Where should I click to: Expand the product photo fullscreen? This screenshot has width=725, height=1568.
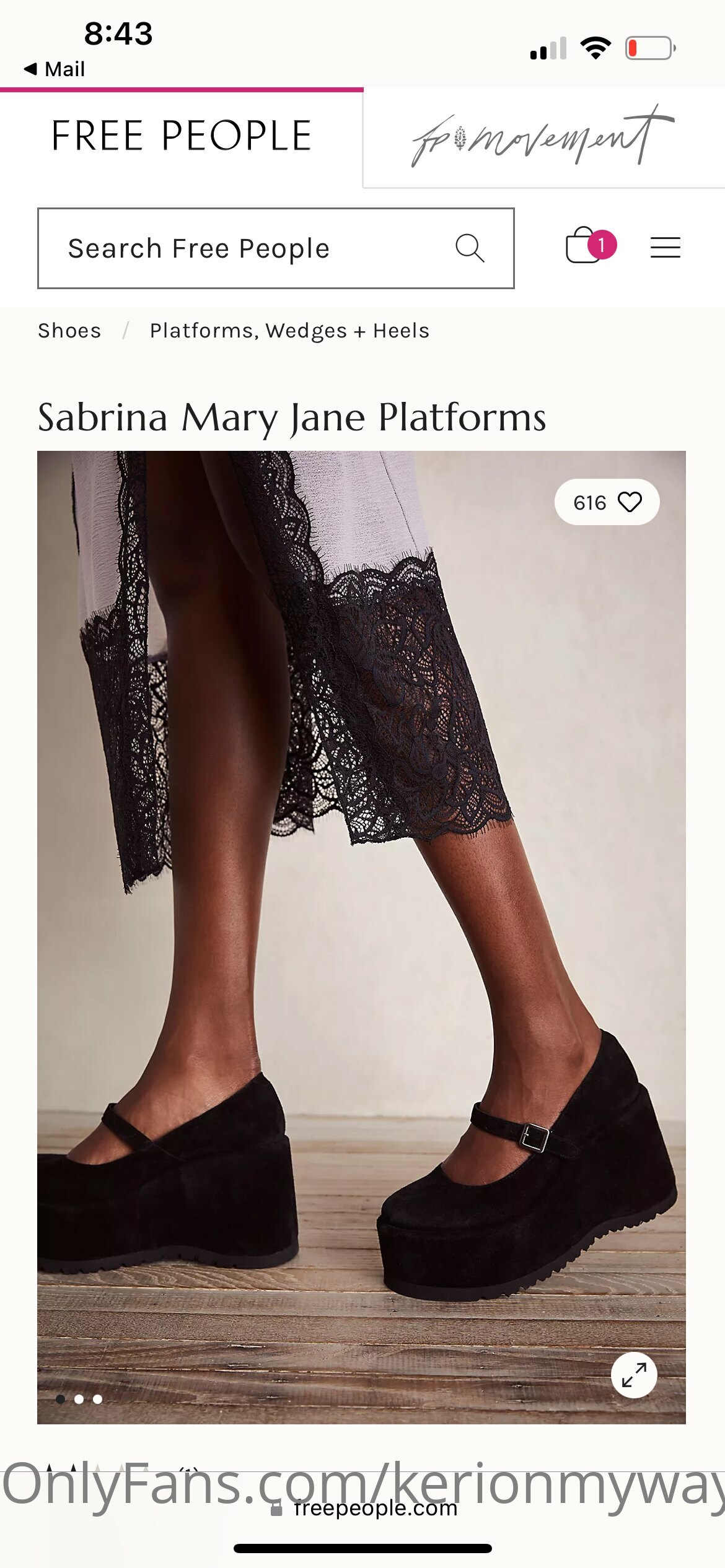(634, 1375)
